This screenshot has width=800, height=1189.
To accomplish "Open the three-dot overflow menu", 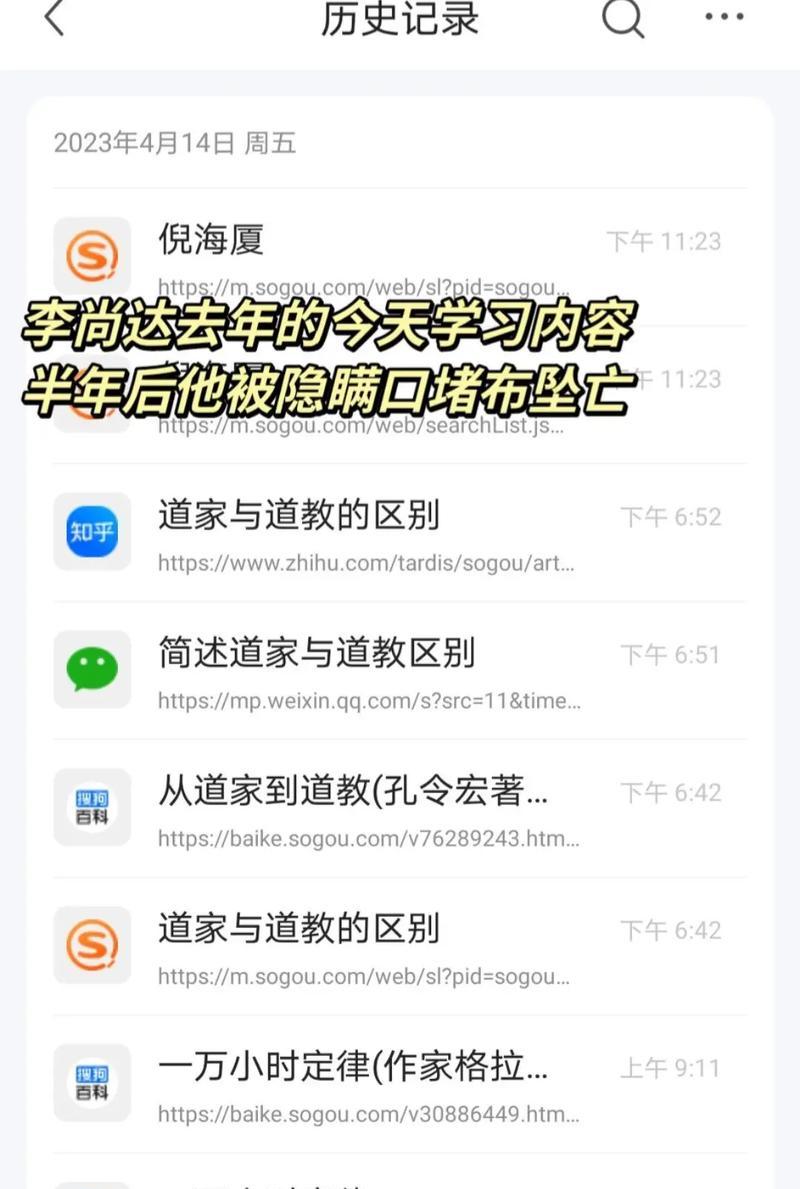I will [724, 16].
